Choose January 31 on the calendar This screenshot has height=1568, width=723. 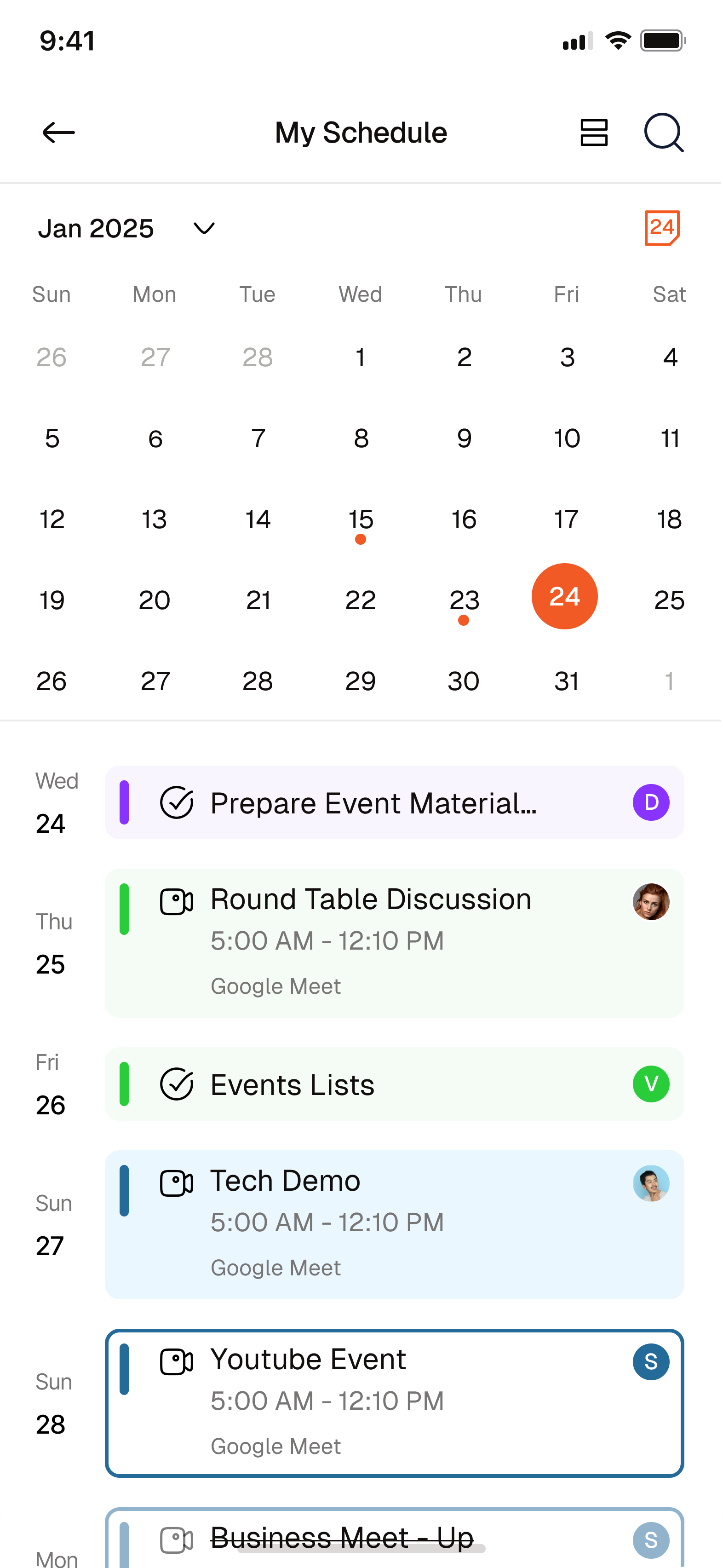pos(567,681)
